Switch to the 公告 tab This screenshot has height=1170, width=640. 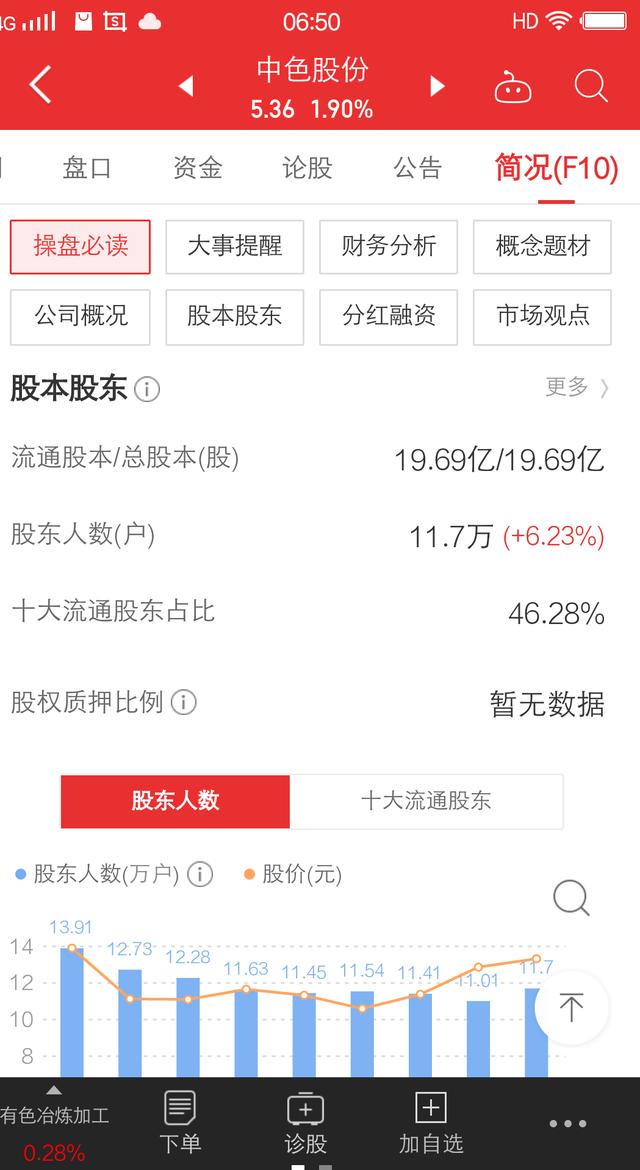[417, 168]
